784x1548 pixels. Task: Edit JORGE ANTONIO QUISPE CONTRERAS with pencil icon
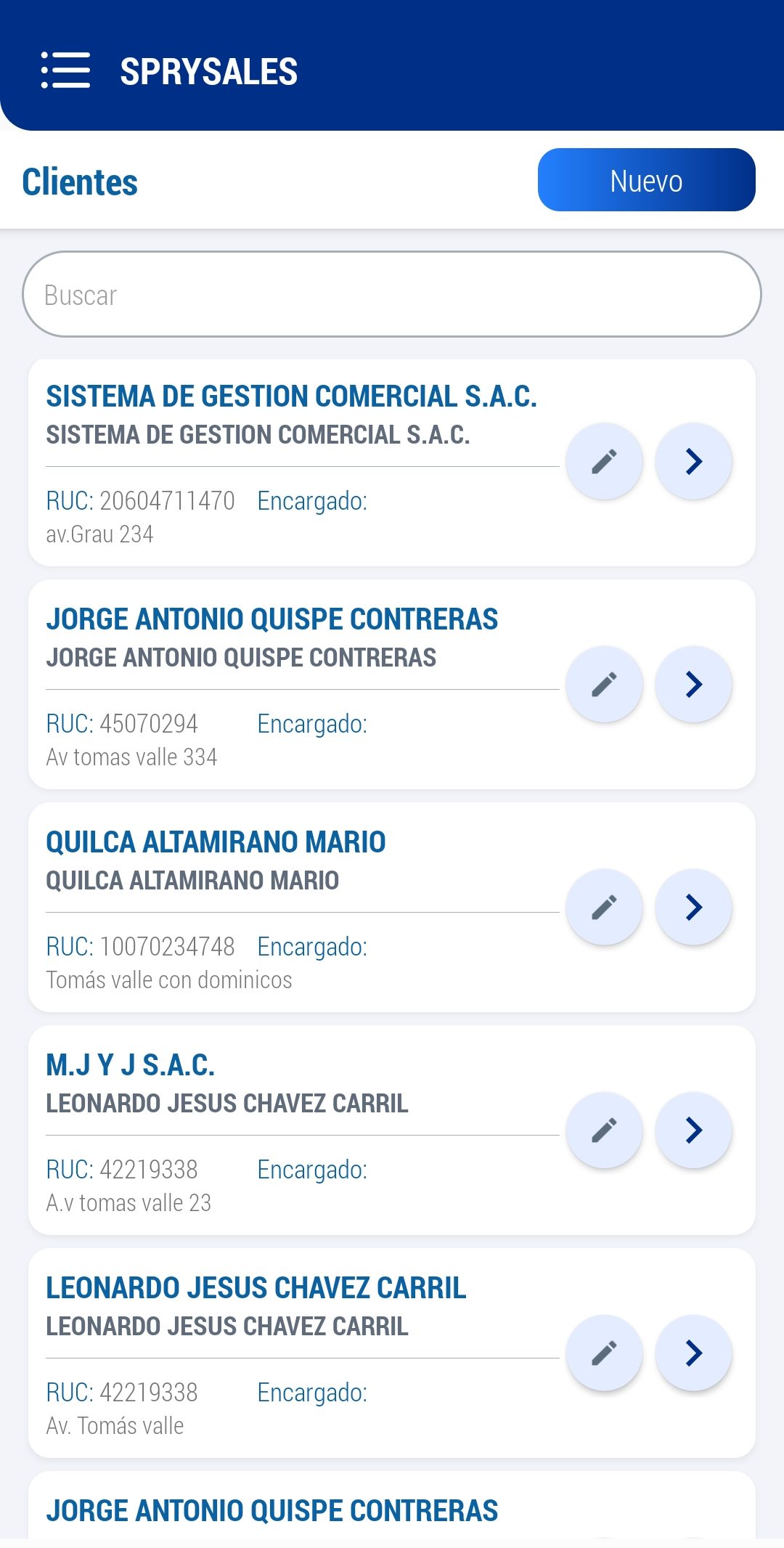[605, 683]
